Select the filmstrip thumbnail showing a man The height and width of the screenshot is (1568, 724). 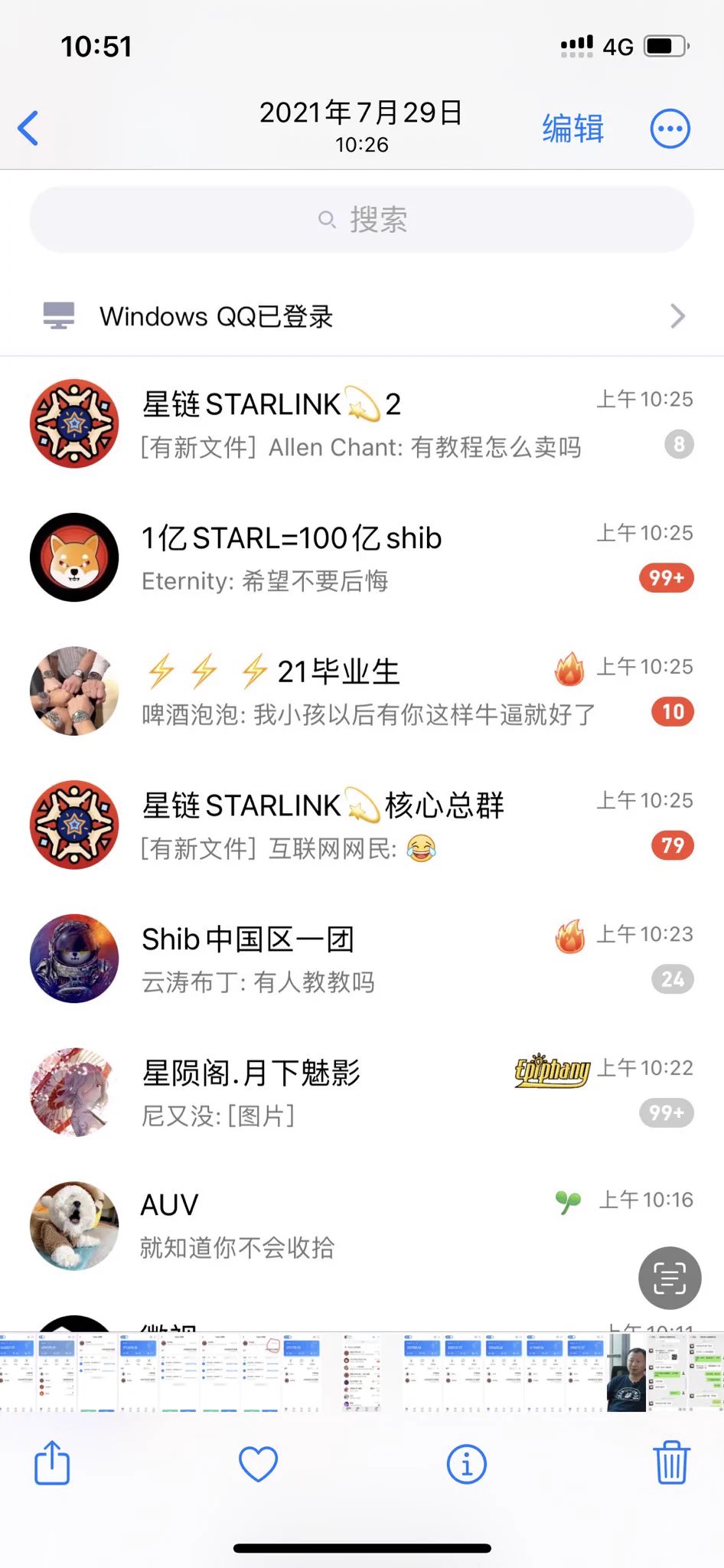pyautogui.click(x=627, y=1373)
